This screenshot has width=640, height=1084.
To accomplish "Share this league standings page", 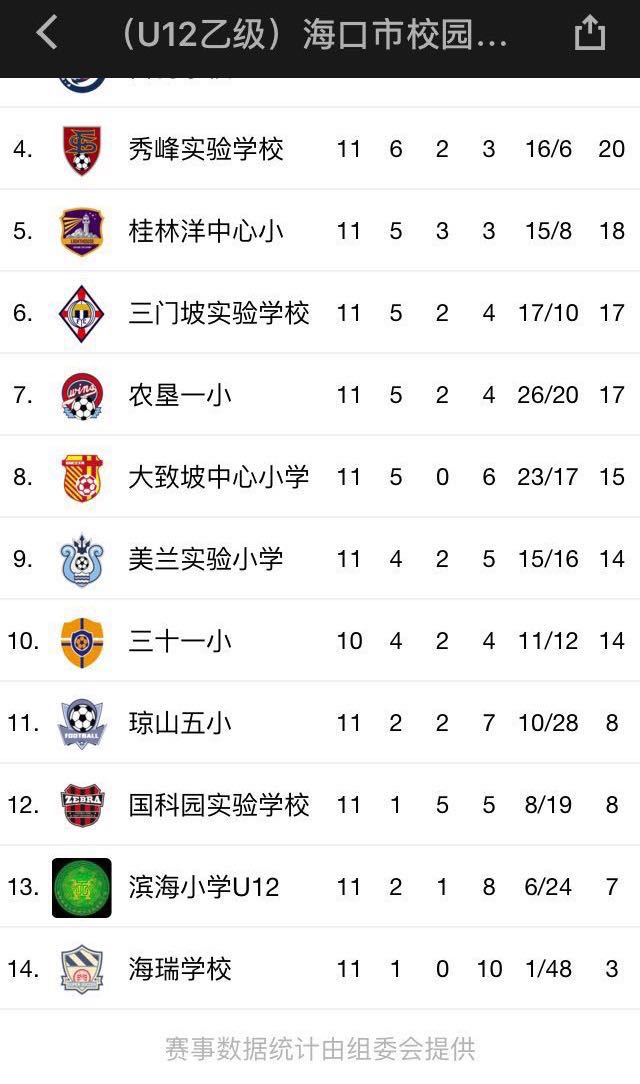I will 590,33.
